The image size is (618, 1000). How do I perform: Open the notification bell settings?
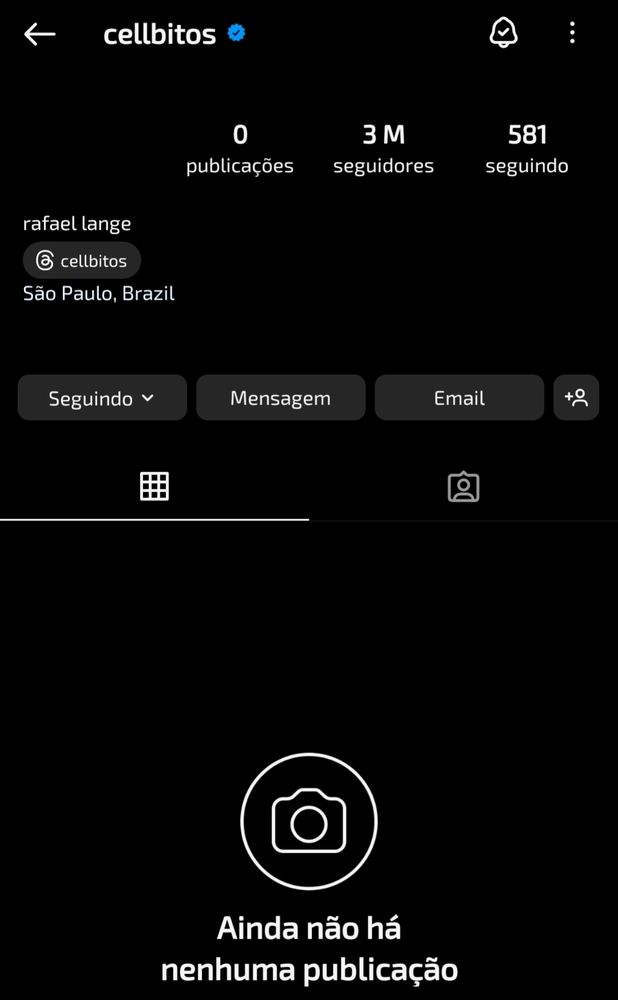(x=503, y=33)
